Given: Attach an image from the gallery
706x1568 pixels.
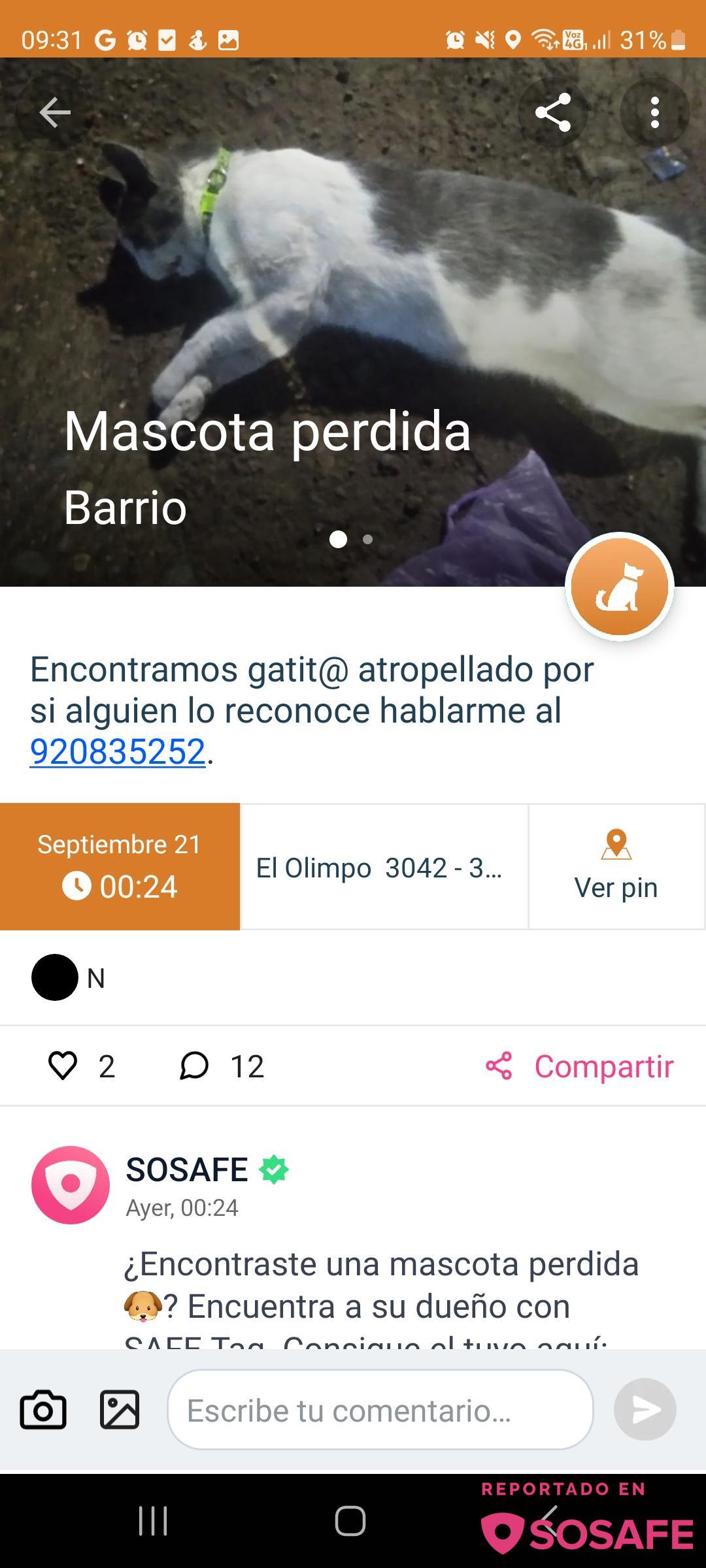Looking at the screenshot, I should click(120, 1409).
